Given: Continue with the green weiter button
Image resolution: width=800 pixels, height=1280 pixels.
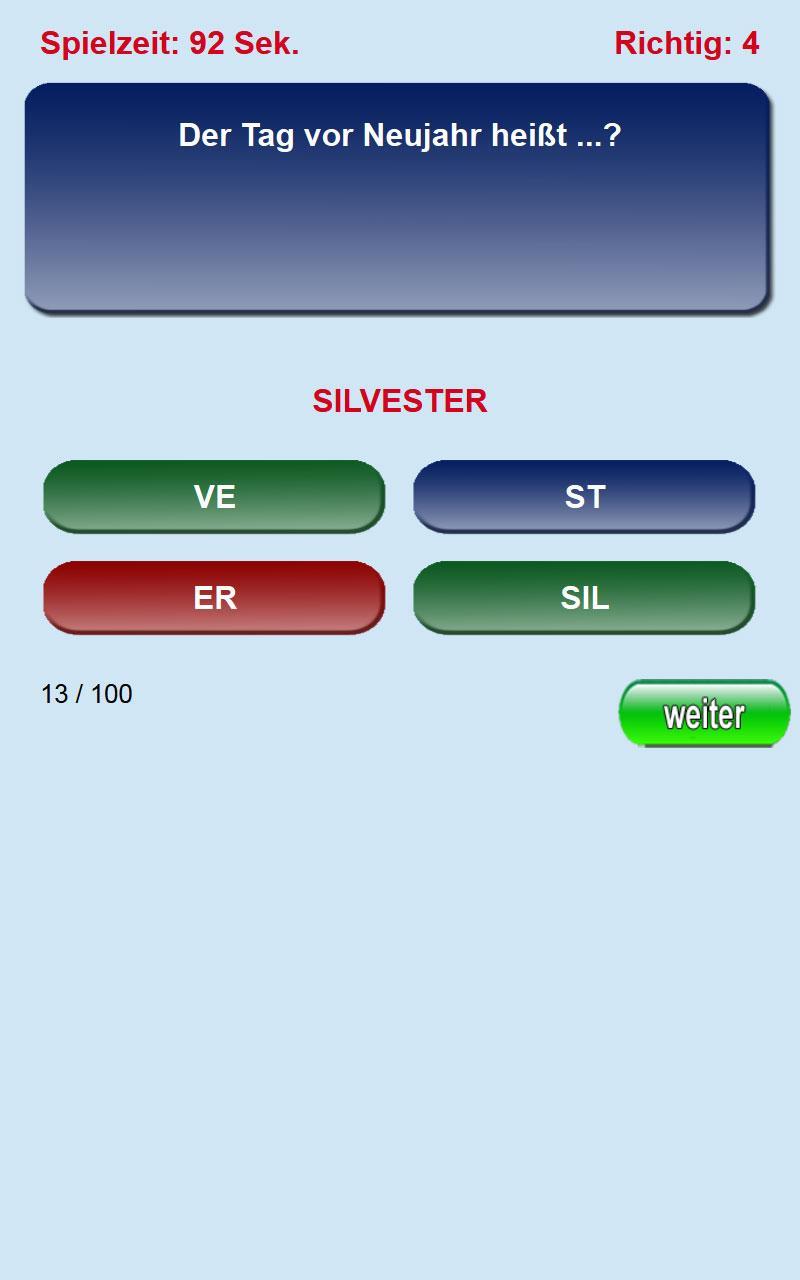Looking at the screenshot, I should tap(704, 713).
